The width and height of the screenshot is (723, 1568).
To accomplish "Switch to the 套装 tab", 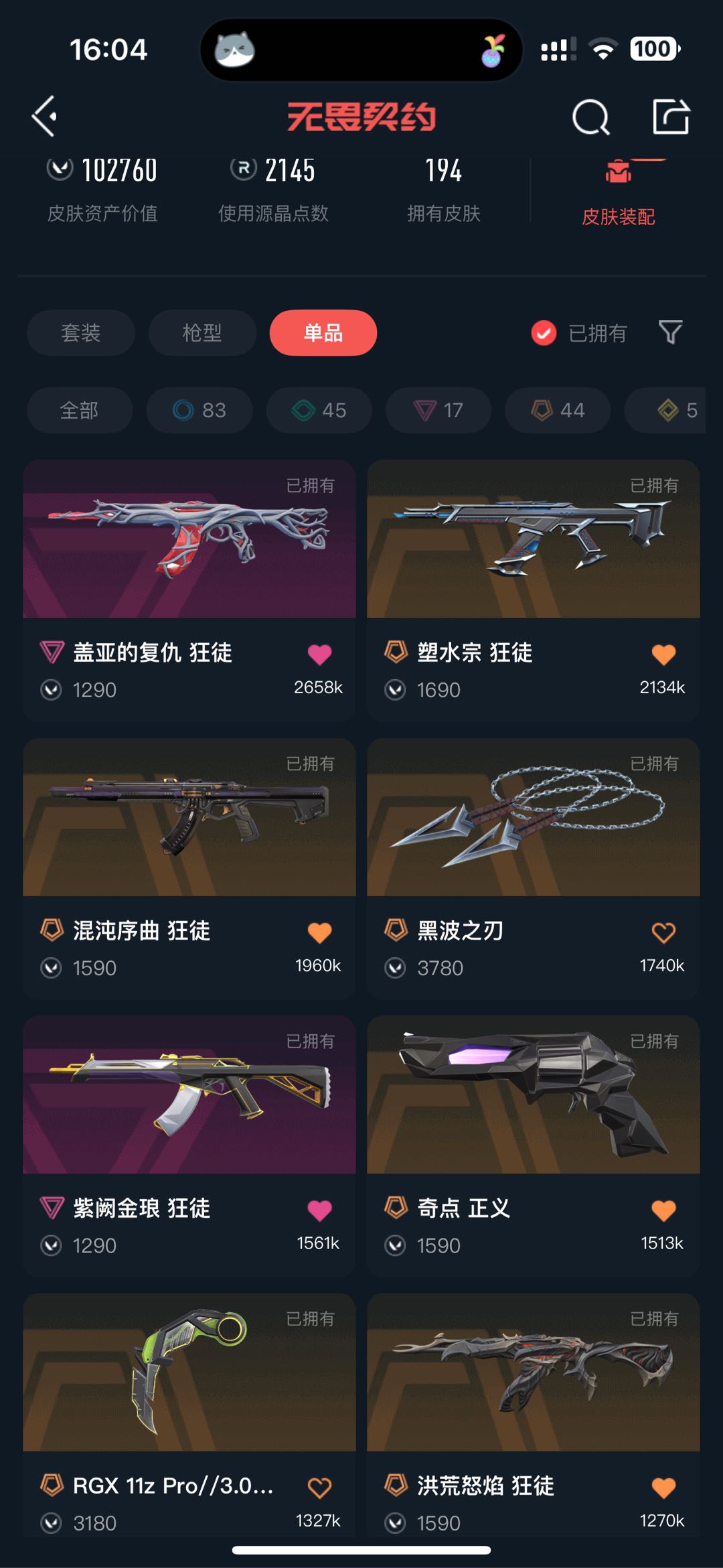I will coord(80,333).
